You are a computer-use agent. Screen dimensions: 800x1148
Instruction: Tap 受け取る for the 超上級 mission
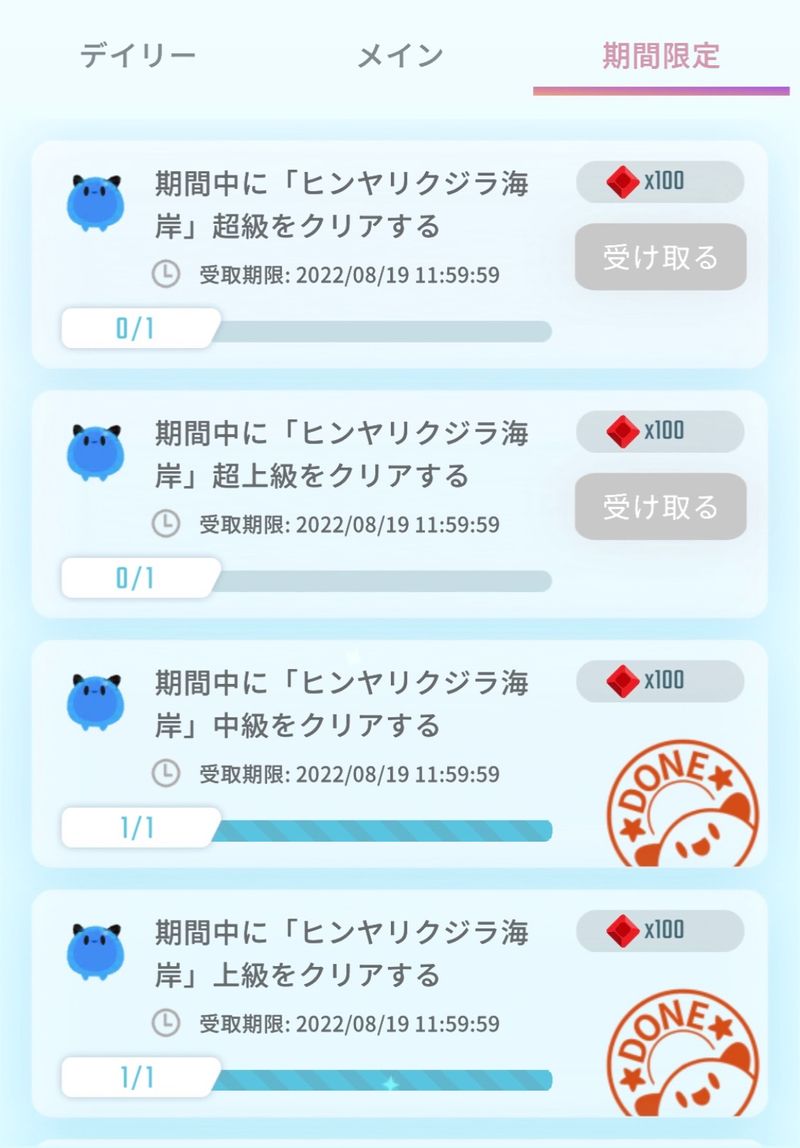pyautogui.click(x=660, y=507)
